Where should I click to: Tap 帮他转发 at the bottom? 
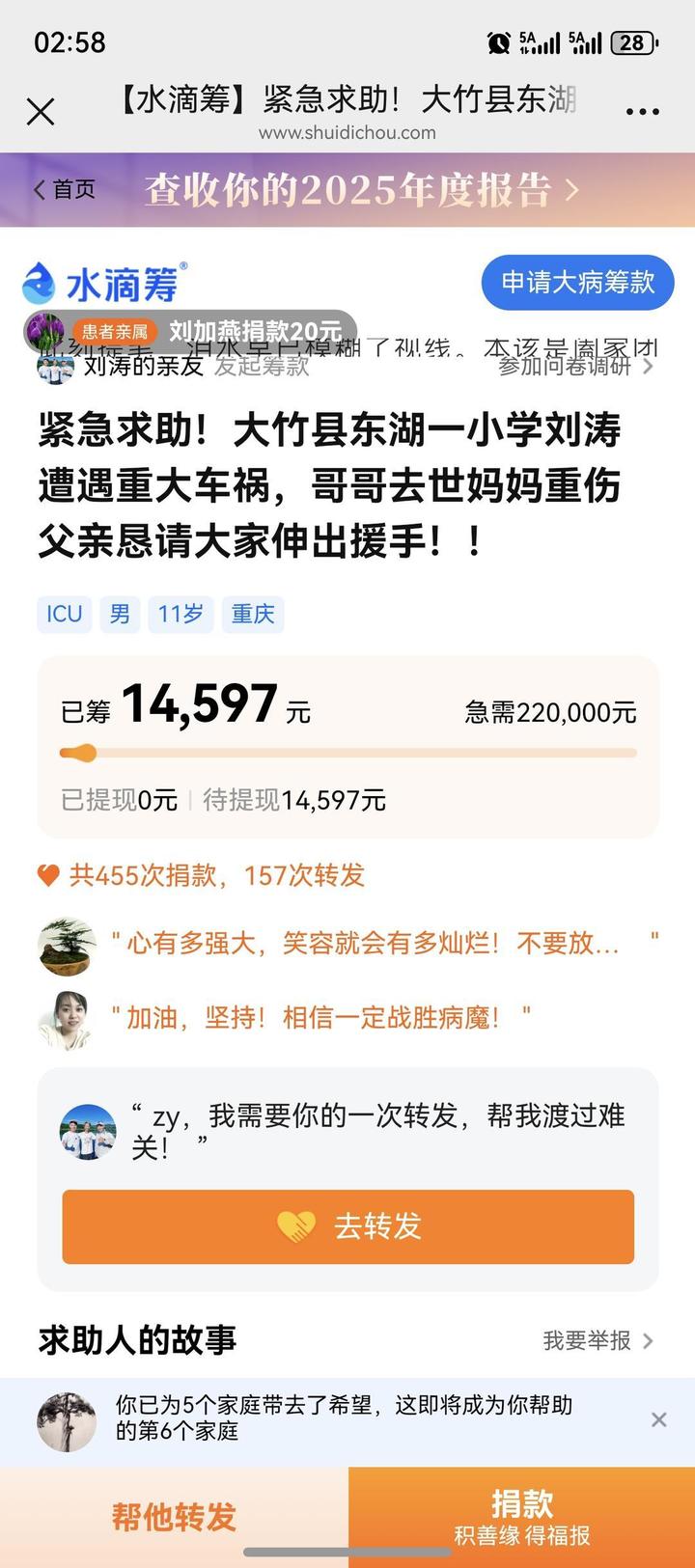(x=174, y=1517)
